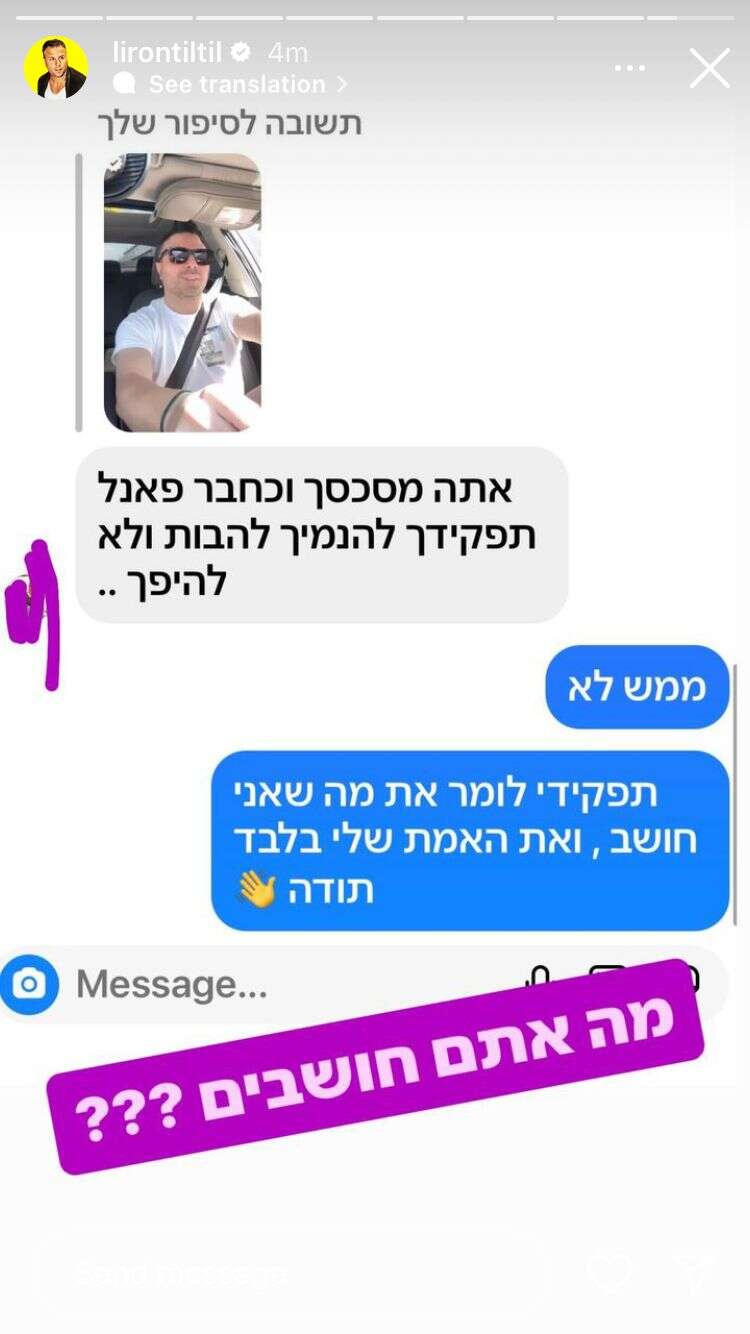Open lirontiltil's profile picture

[x=55, y=68]
